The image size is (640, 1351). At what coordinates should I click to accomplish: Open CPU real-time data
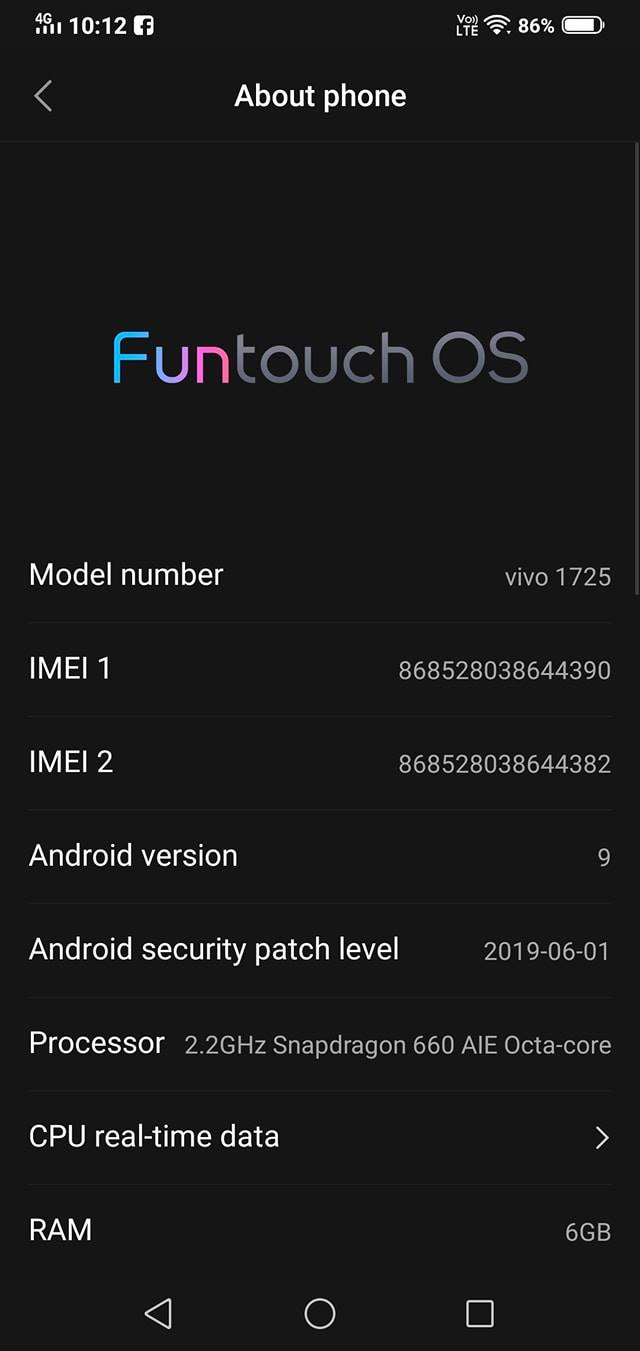click(320, 1137)
